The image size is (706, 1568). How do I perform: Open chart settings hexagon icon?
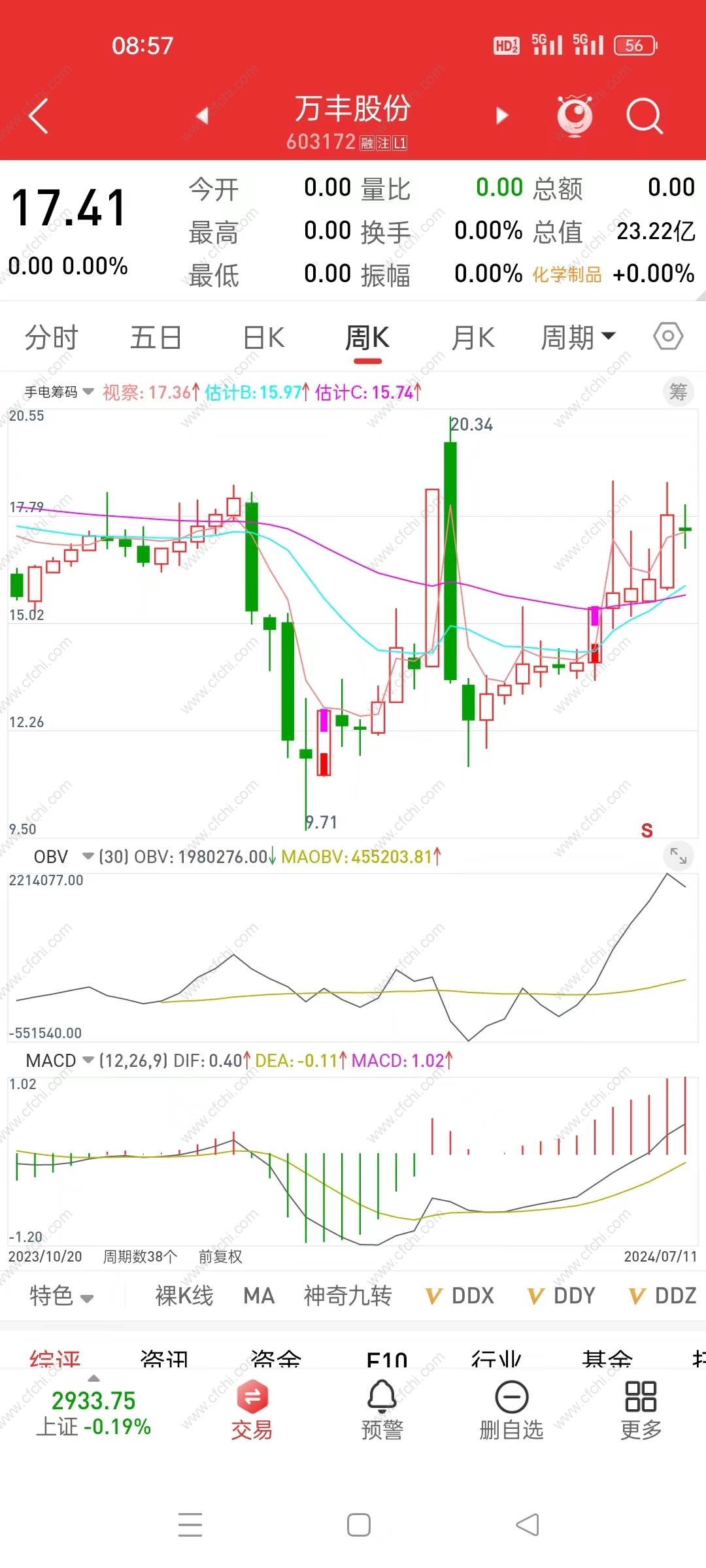668,336
